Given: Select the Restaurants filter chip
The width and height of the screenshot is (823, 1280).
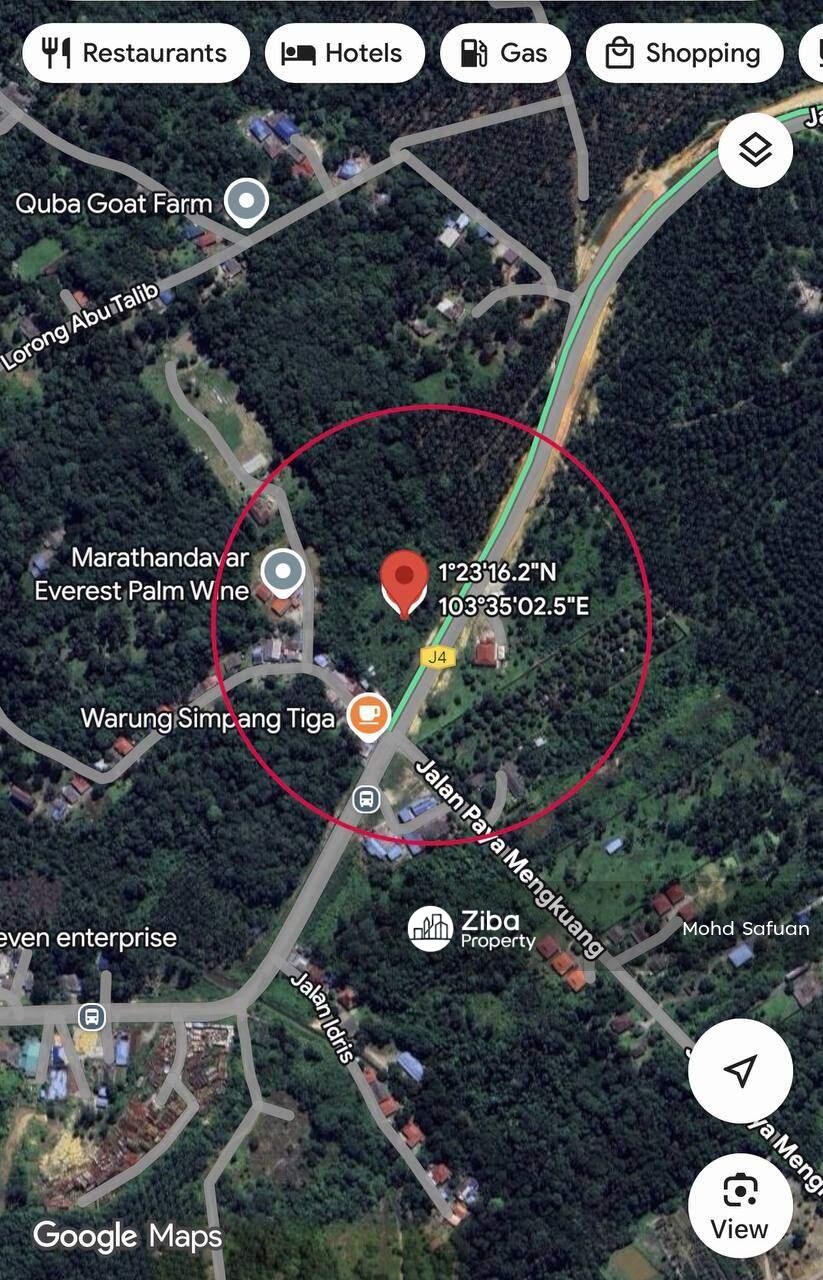Looking at the screenshot, I should tap(135, 53).
